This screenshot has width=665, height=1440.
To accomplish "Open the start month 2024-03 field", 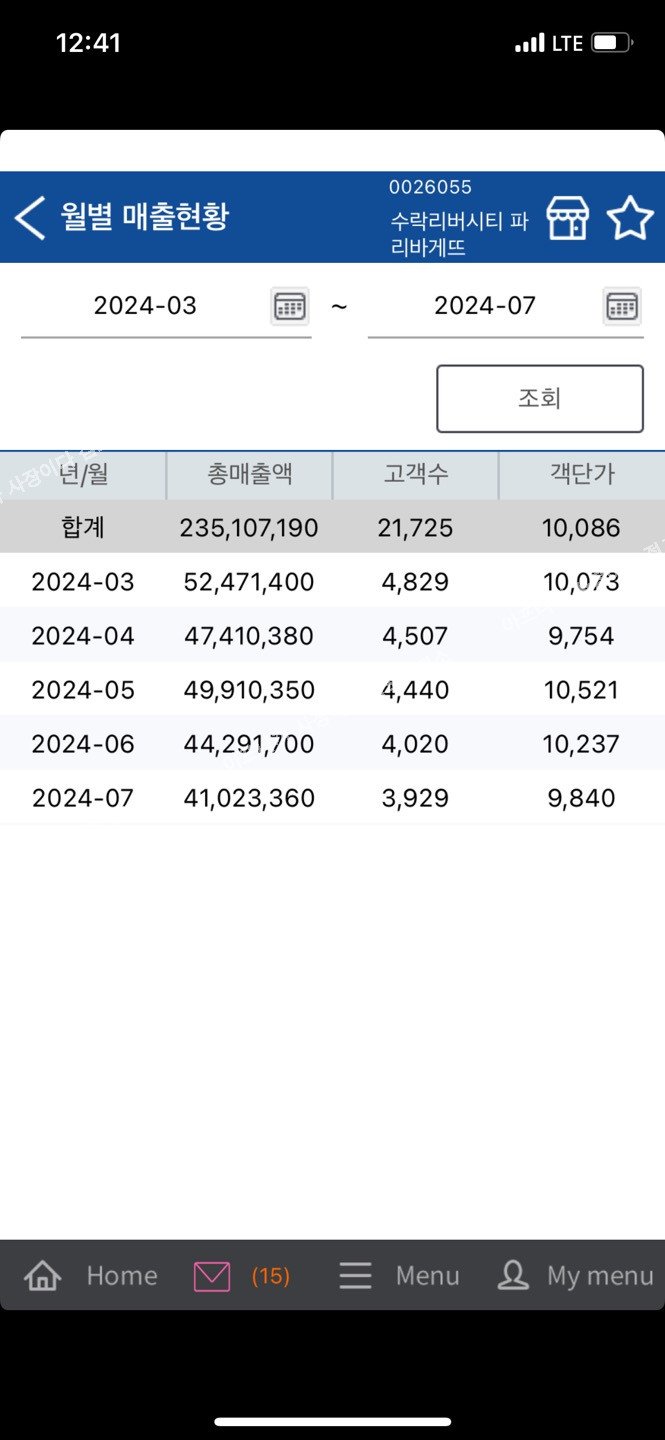I will point(146,306).
